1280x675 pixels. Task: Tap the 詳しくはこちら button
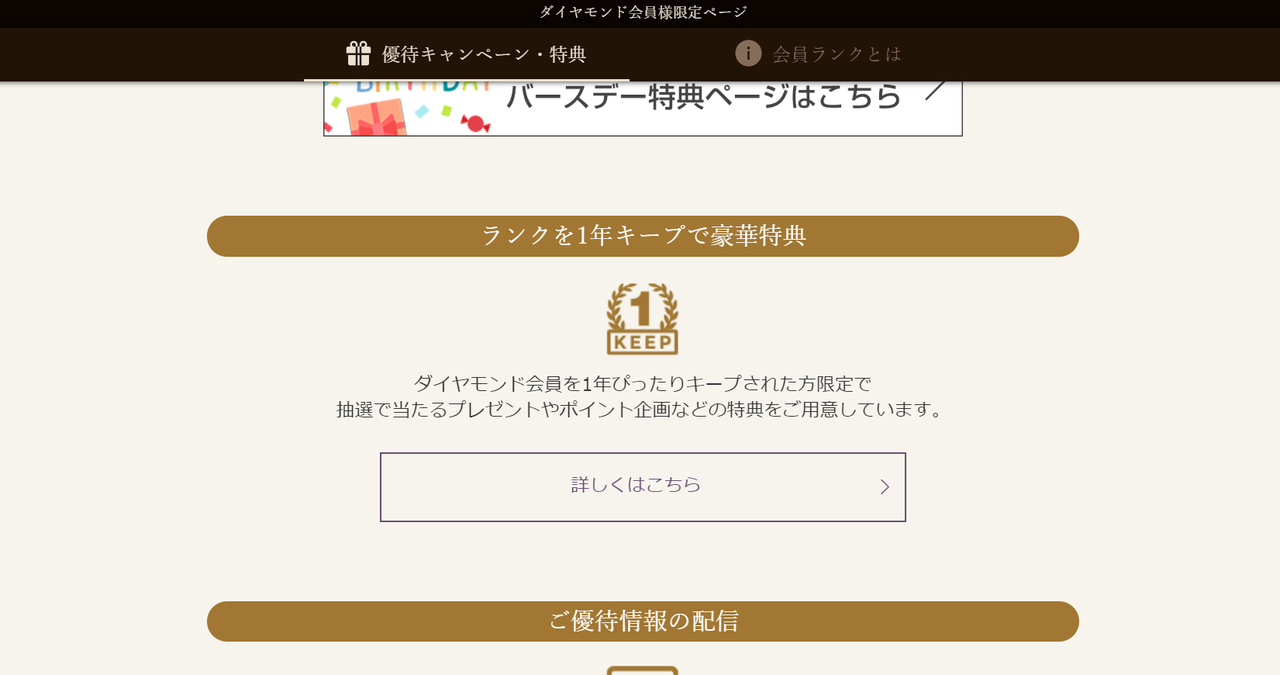point(642,486)
